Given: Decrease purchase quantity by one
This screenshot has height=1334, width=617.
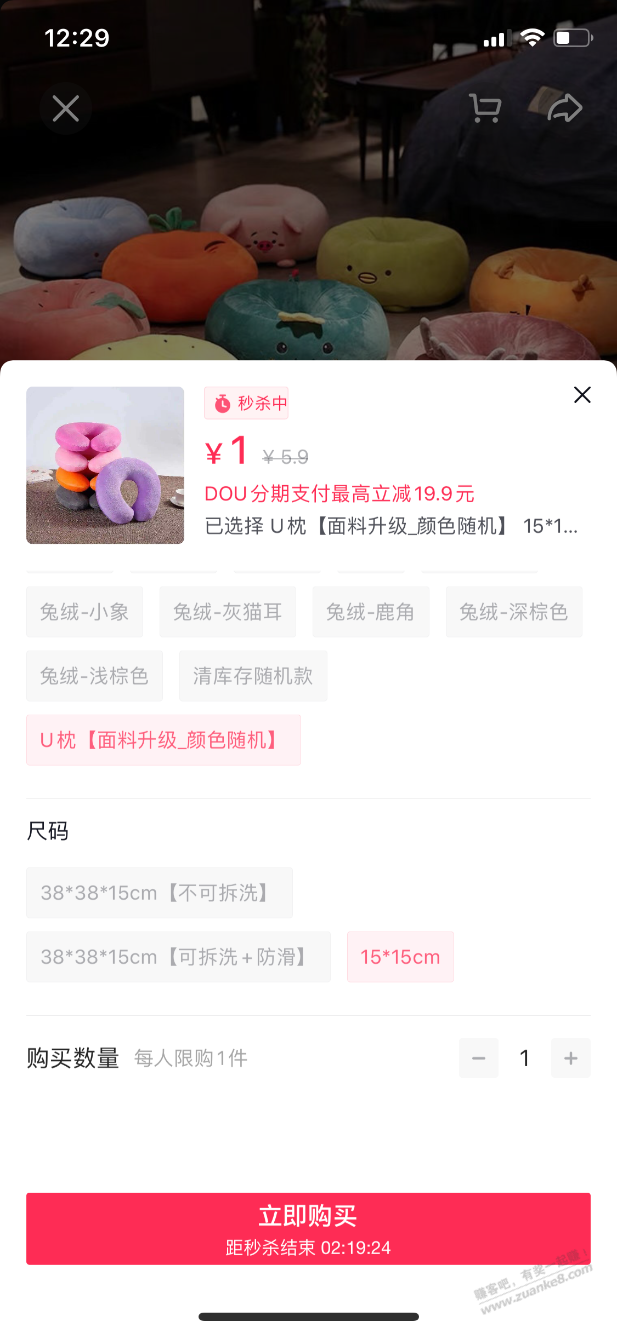Looking at the screenshot, I should tap(478, 1058).
